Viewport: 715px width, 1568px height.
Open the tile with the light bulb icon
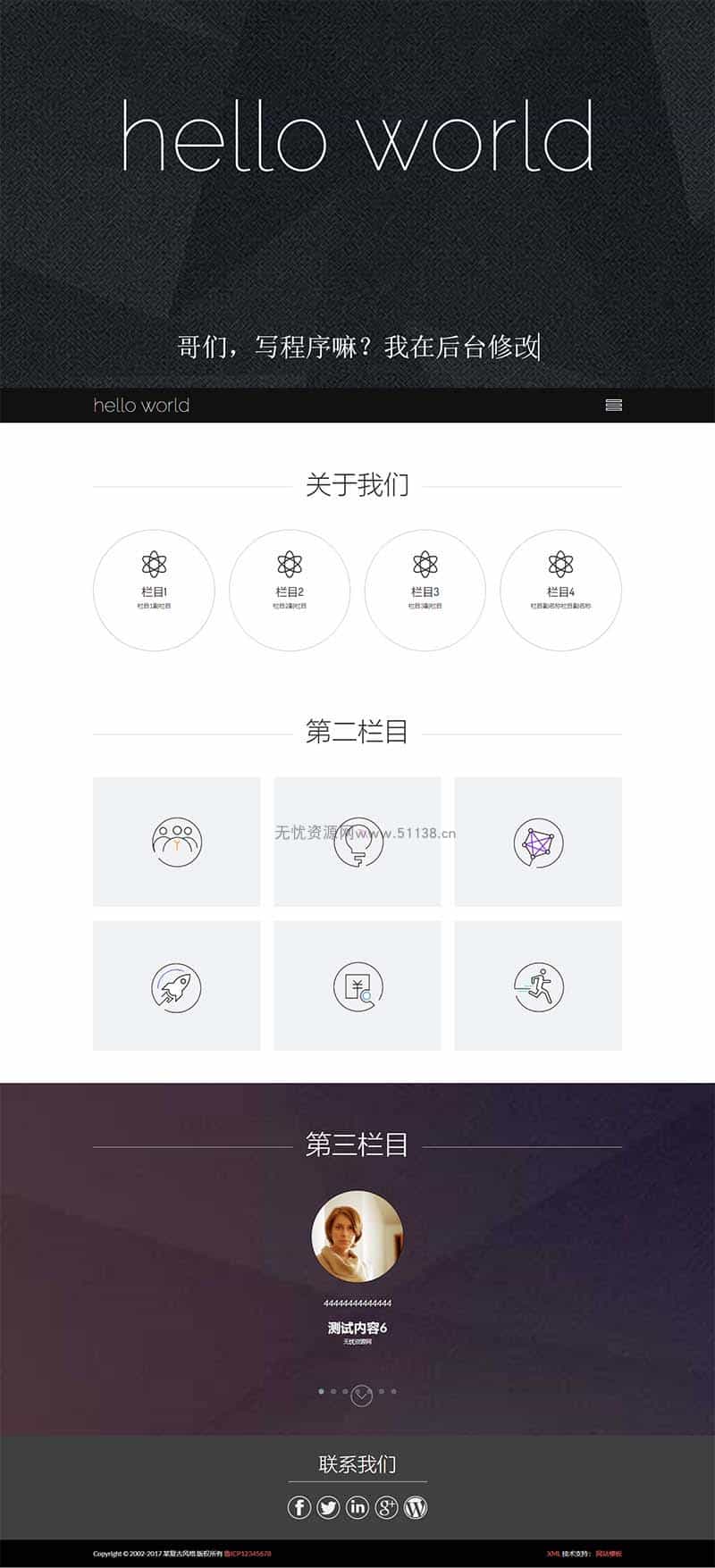[x=357, y=842]
